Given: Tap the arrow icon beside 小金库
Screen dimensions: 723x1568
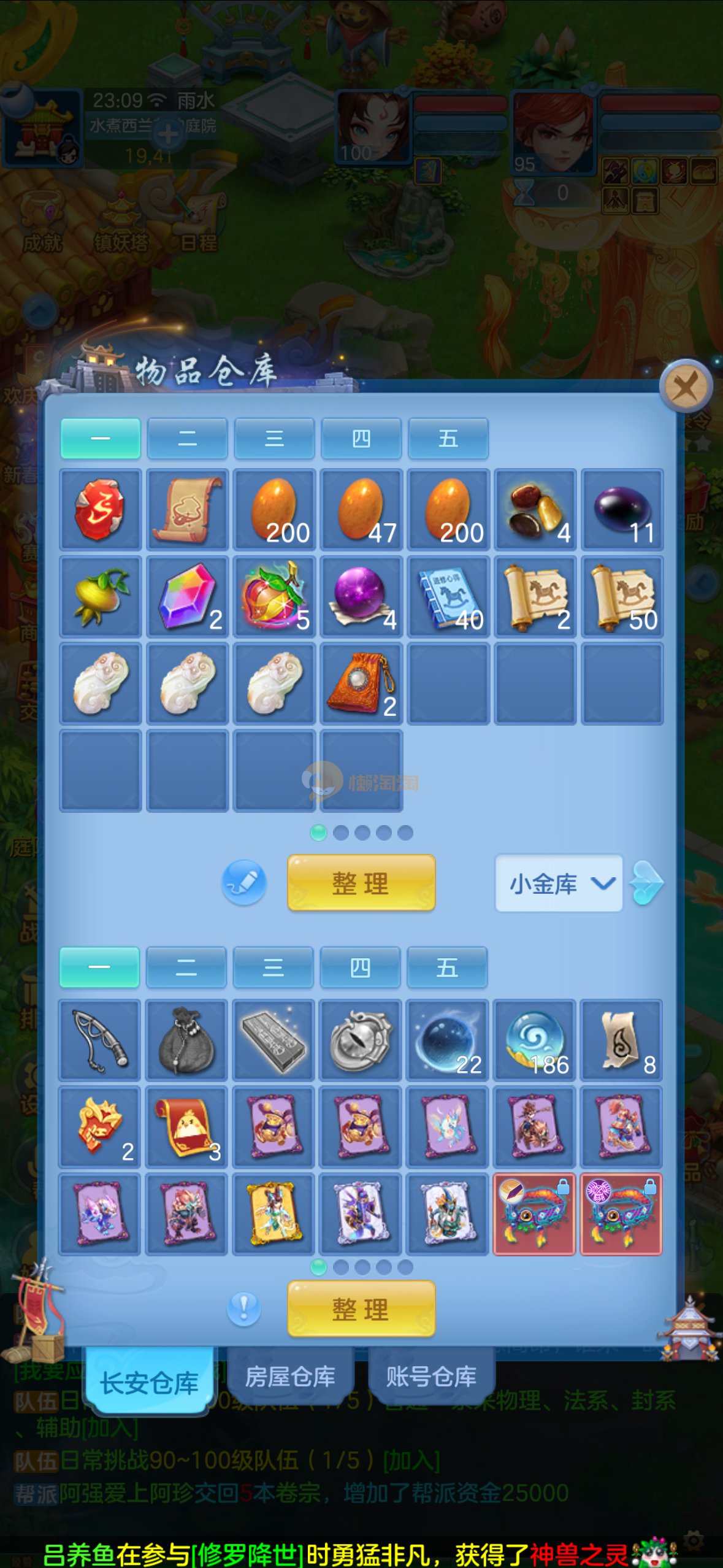Looking at the screenshot, I should (x=647, y=883).
